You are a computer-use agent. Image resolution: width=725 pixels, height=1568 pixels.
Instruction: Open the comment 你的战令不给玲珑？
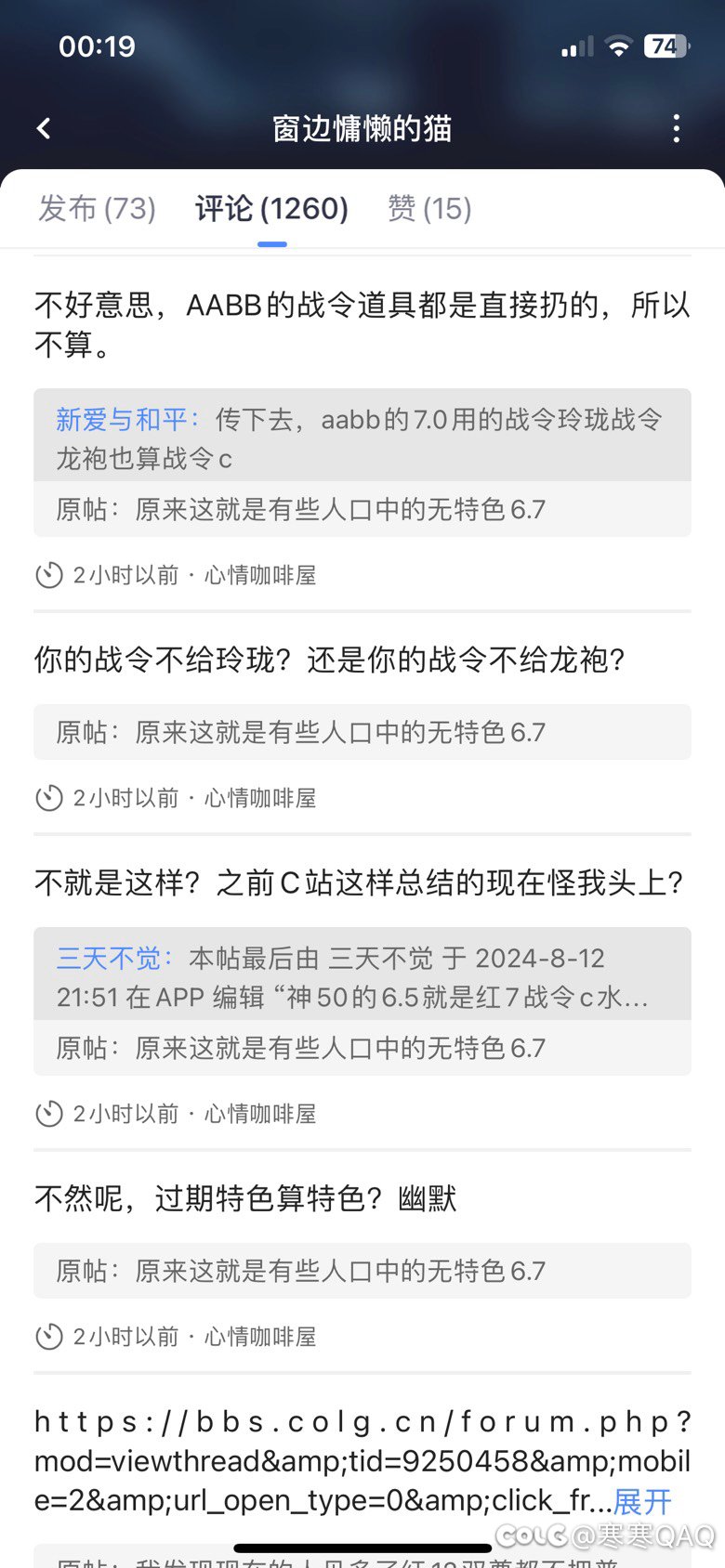point(330,660)
